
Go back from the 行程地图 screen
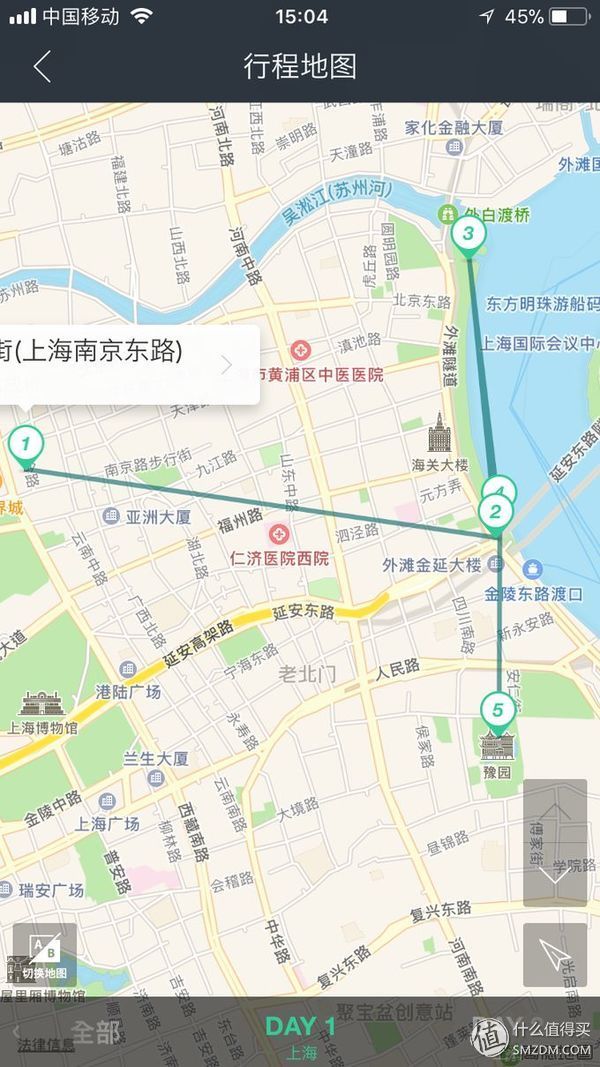pyautogui.click(x=42, y=66)
